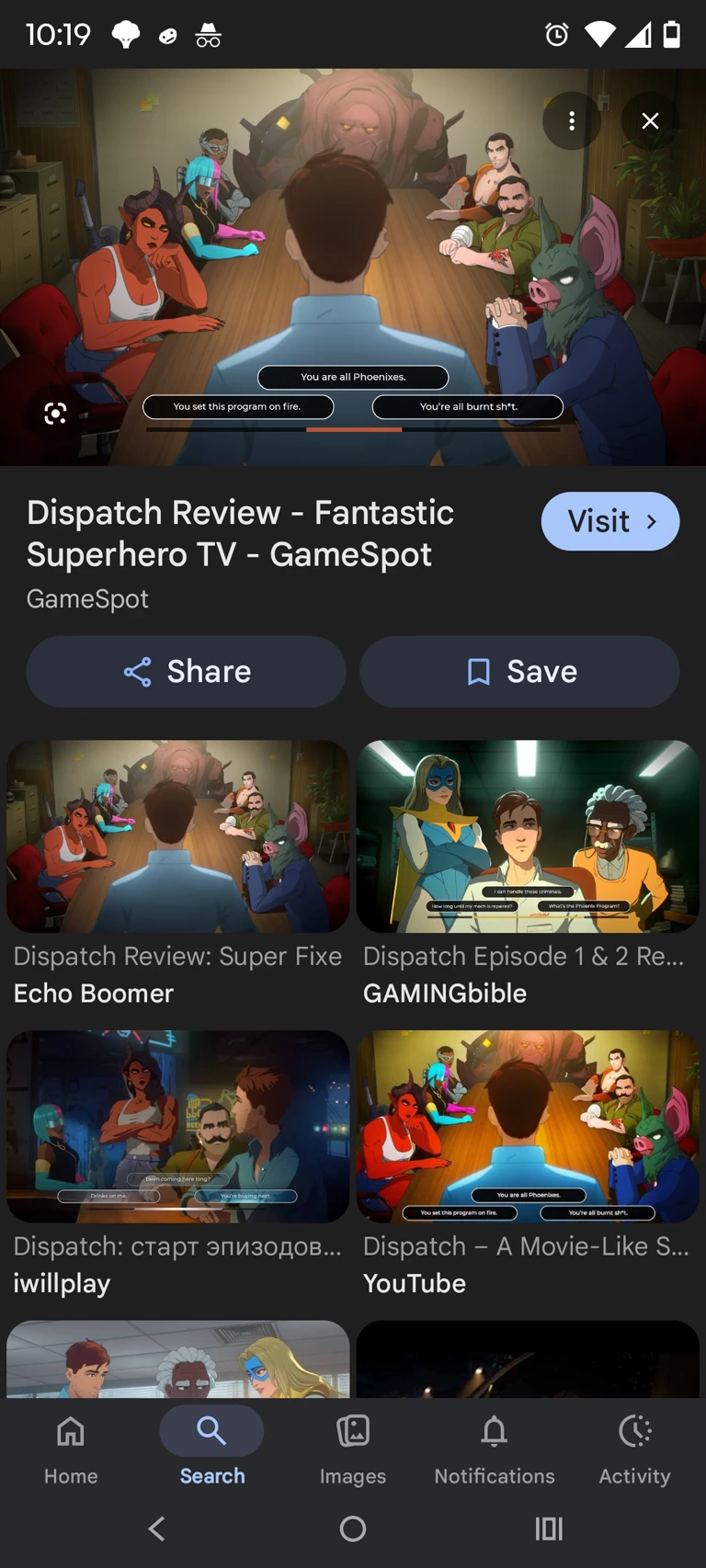The width and height of the screenshot is (706, 1568).
Task: Close the image viewer
Action: tap(650, 120)
